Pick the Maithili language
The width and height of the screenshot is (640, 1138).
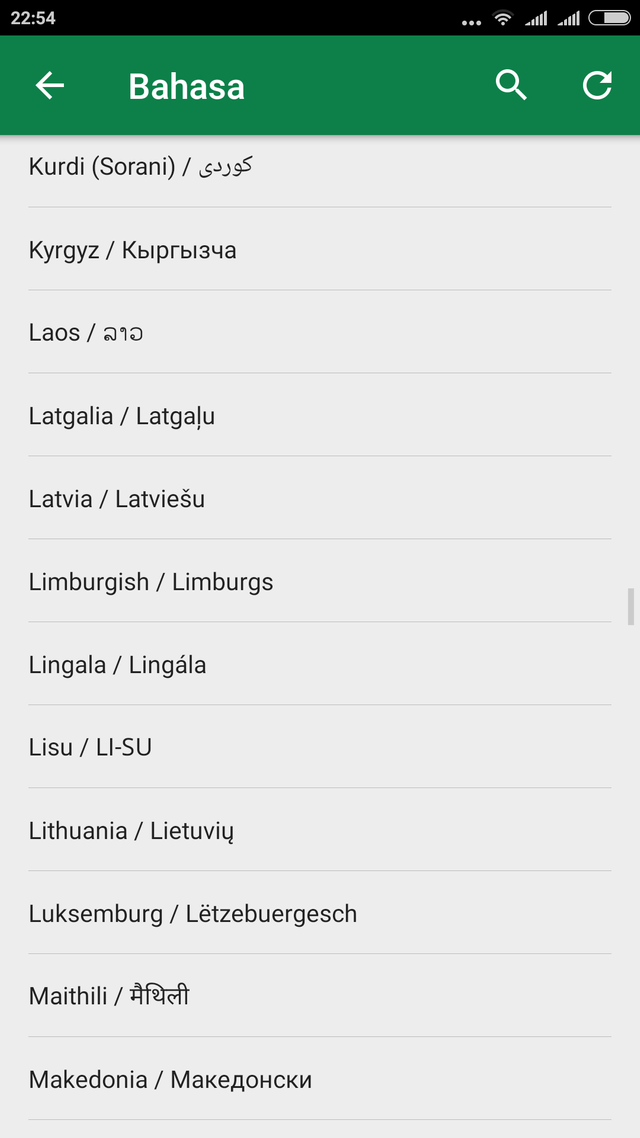pyautogui.click(x=109, y=997)
